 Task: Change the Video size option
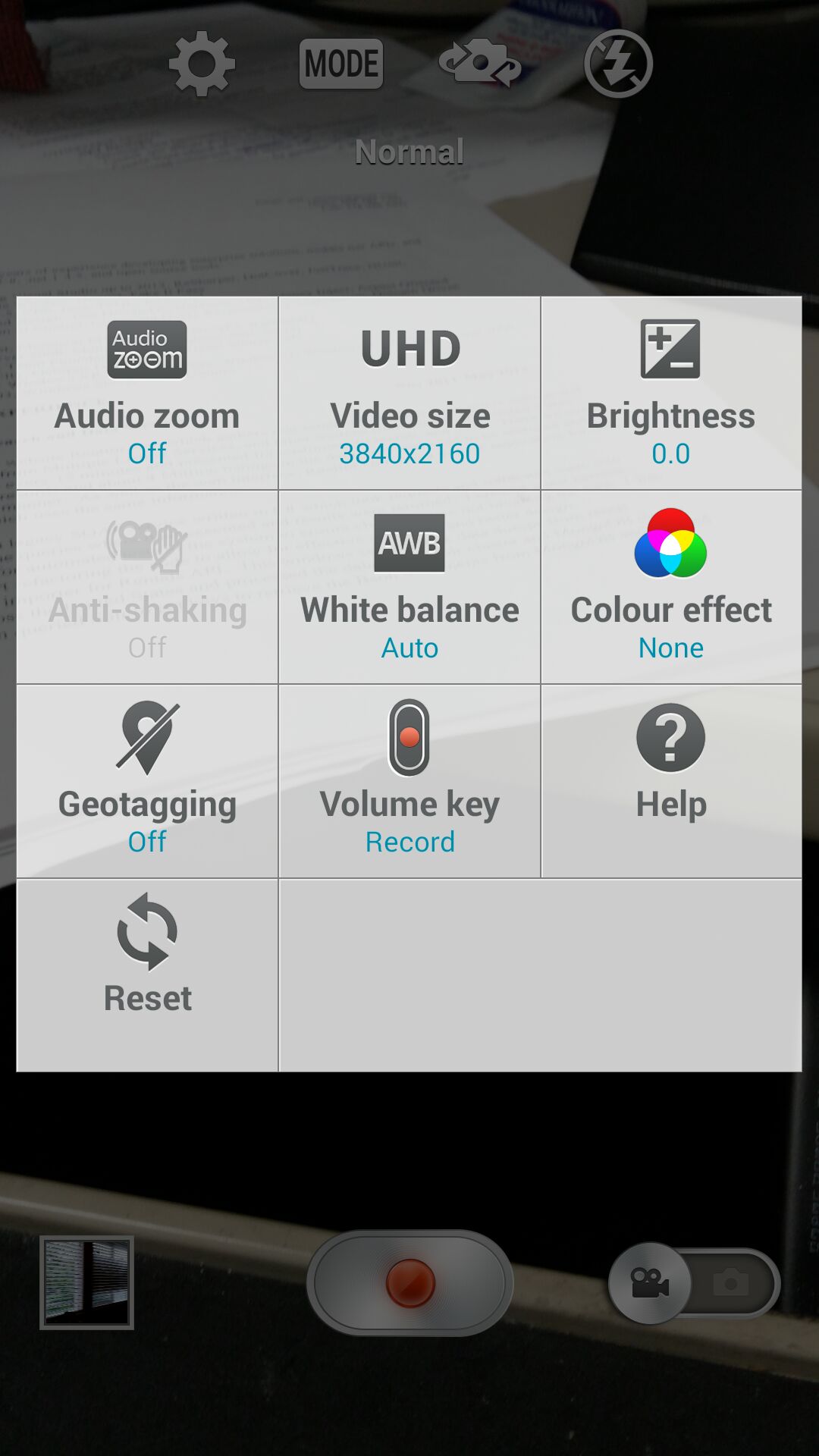pyautogui.click(x=409, y=393)
